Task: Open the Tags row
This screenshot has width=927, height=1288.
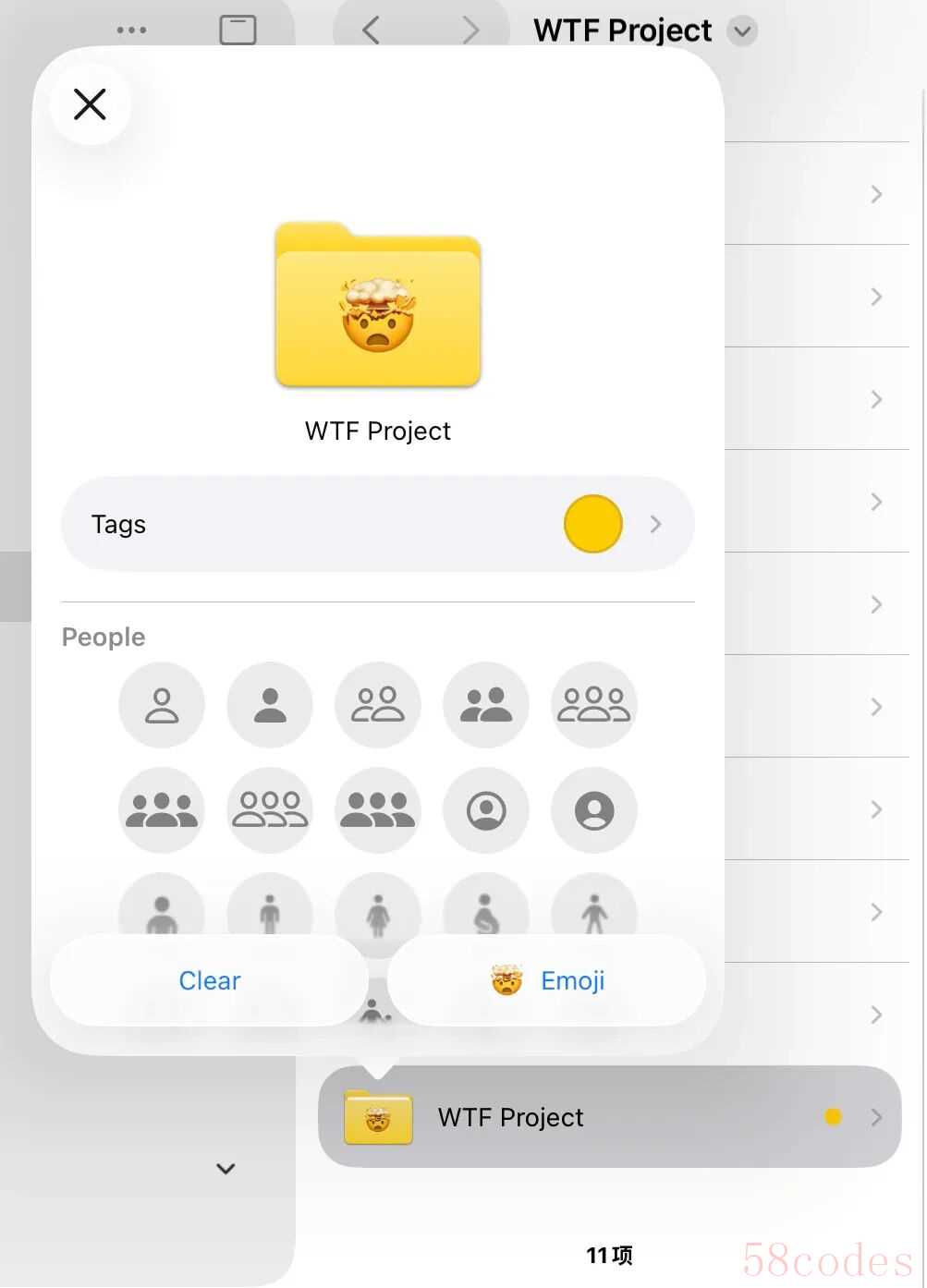Action: 377,524
